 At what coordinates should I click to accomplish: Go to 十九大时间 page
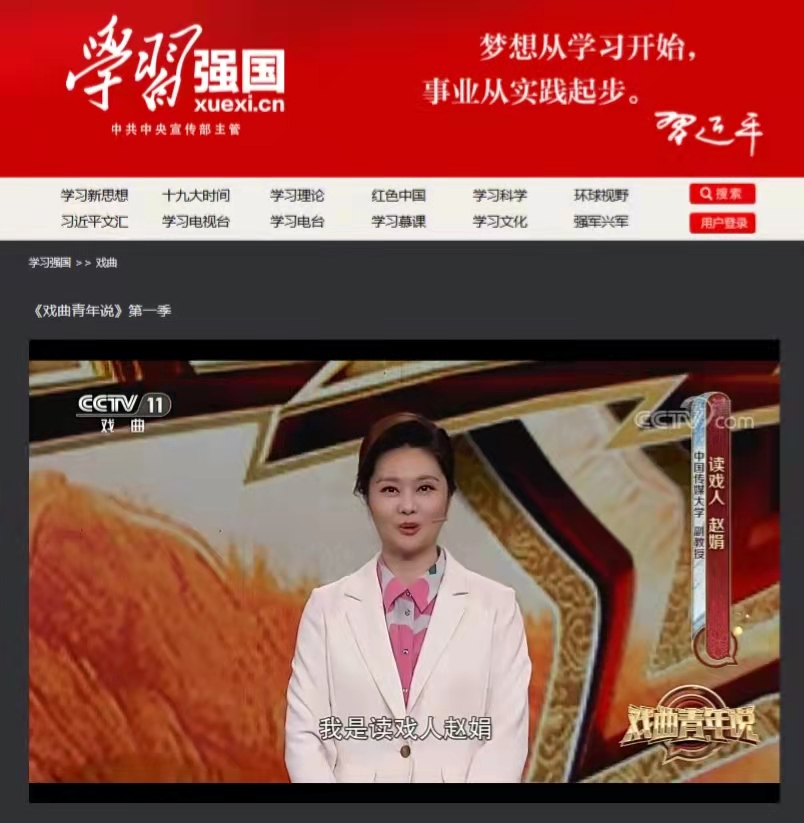click(x=196, y=195)
